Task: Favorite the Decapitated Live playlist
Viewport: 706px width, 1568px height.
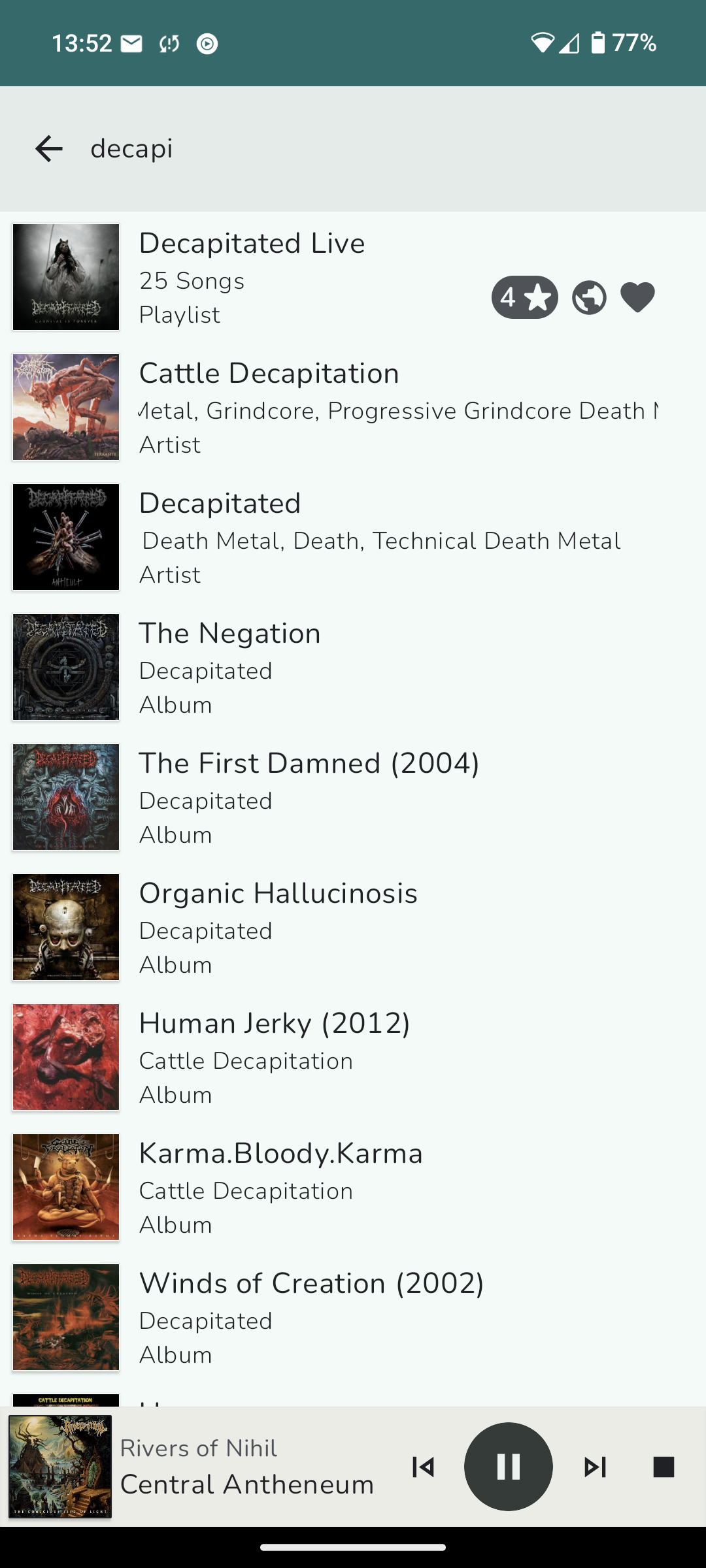Action: pyautogui.click(x=637, y=298)
